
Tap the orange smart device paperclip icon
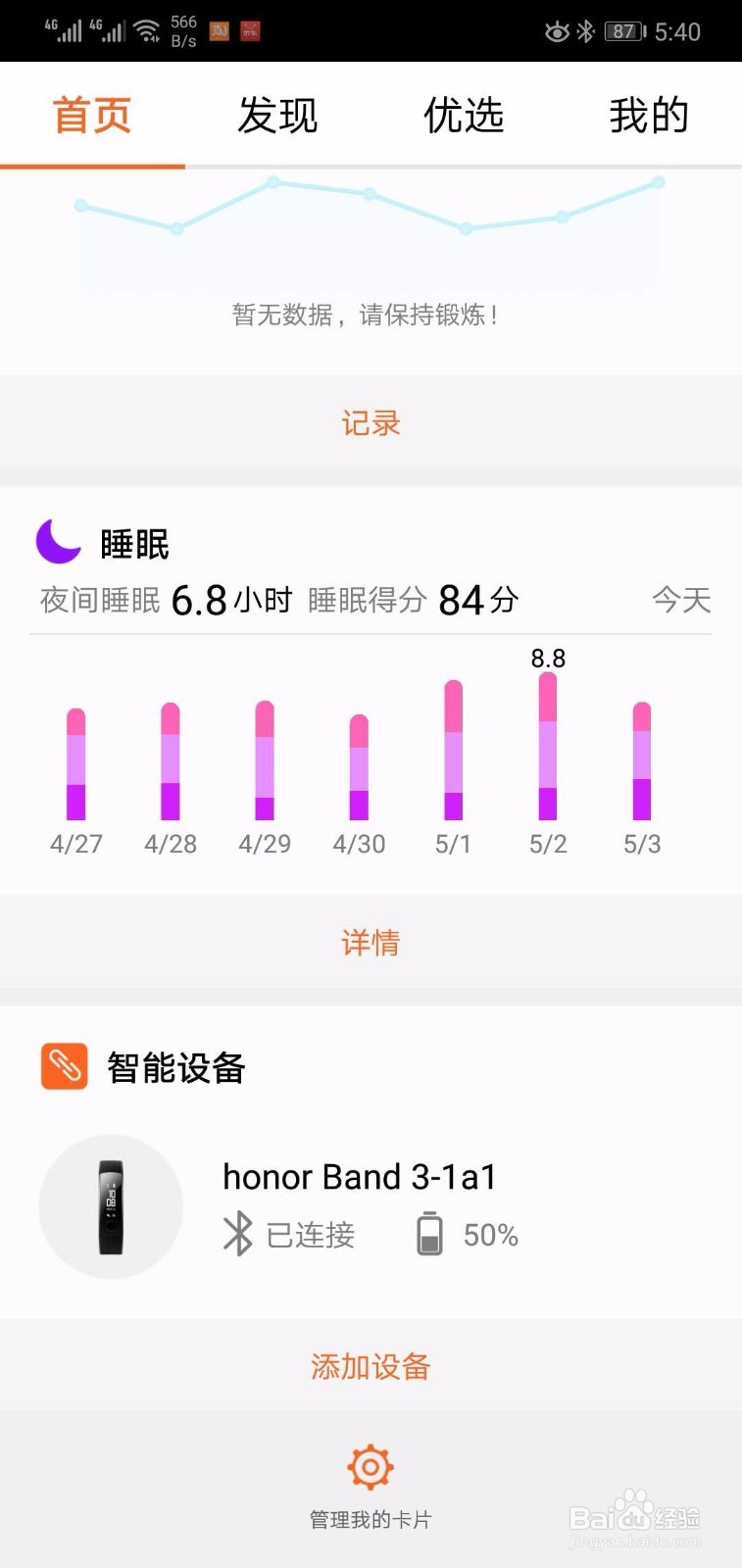coord(63,1065)
